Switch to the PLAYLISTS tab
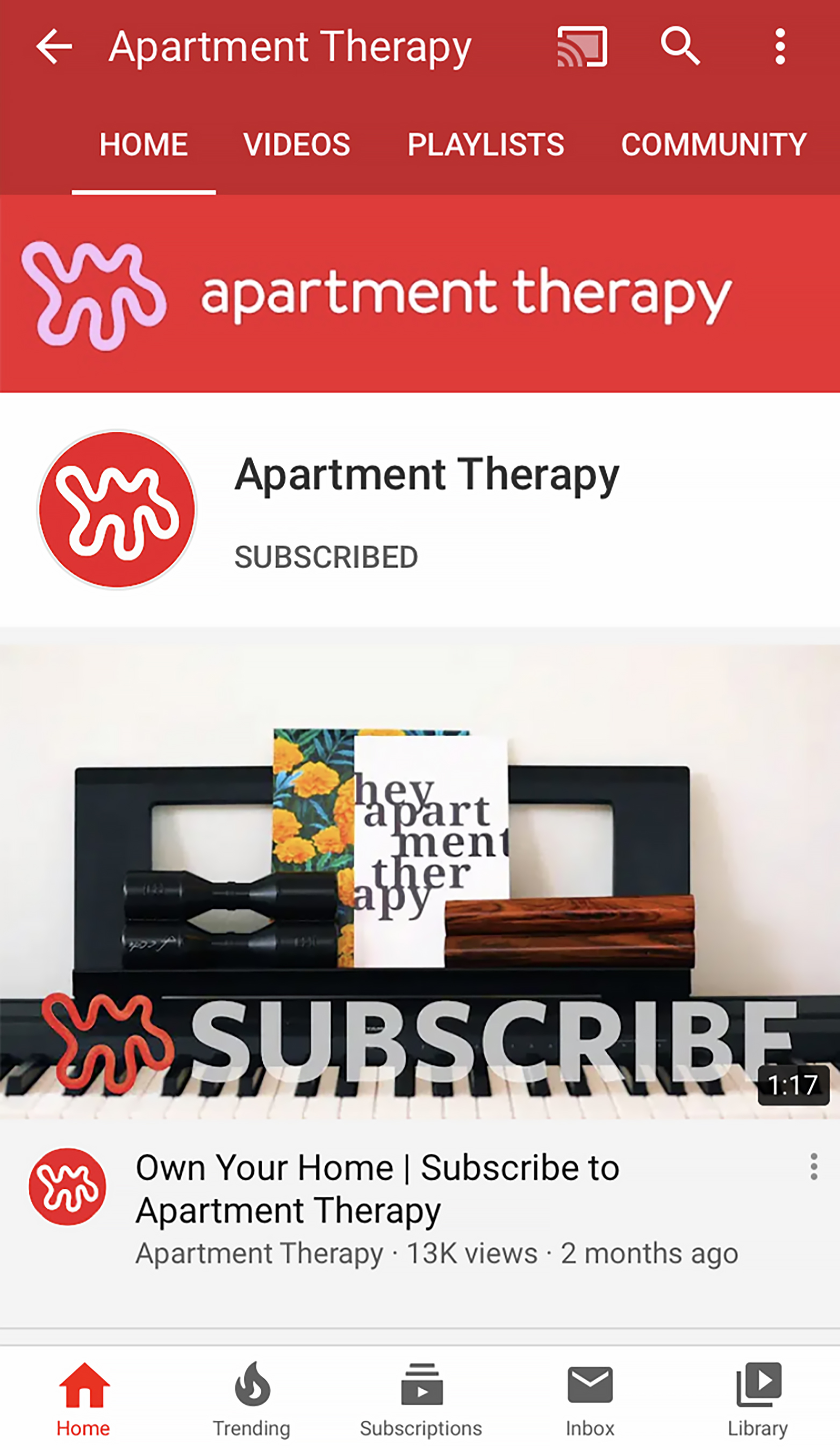The width and height of the screenshot is (840, 1450). (486, 145)
